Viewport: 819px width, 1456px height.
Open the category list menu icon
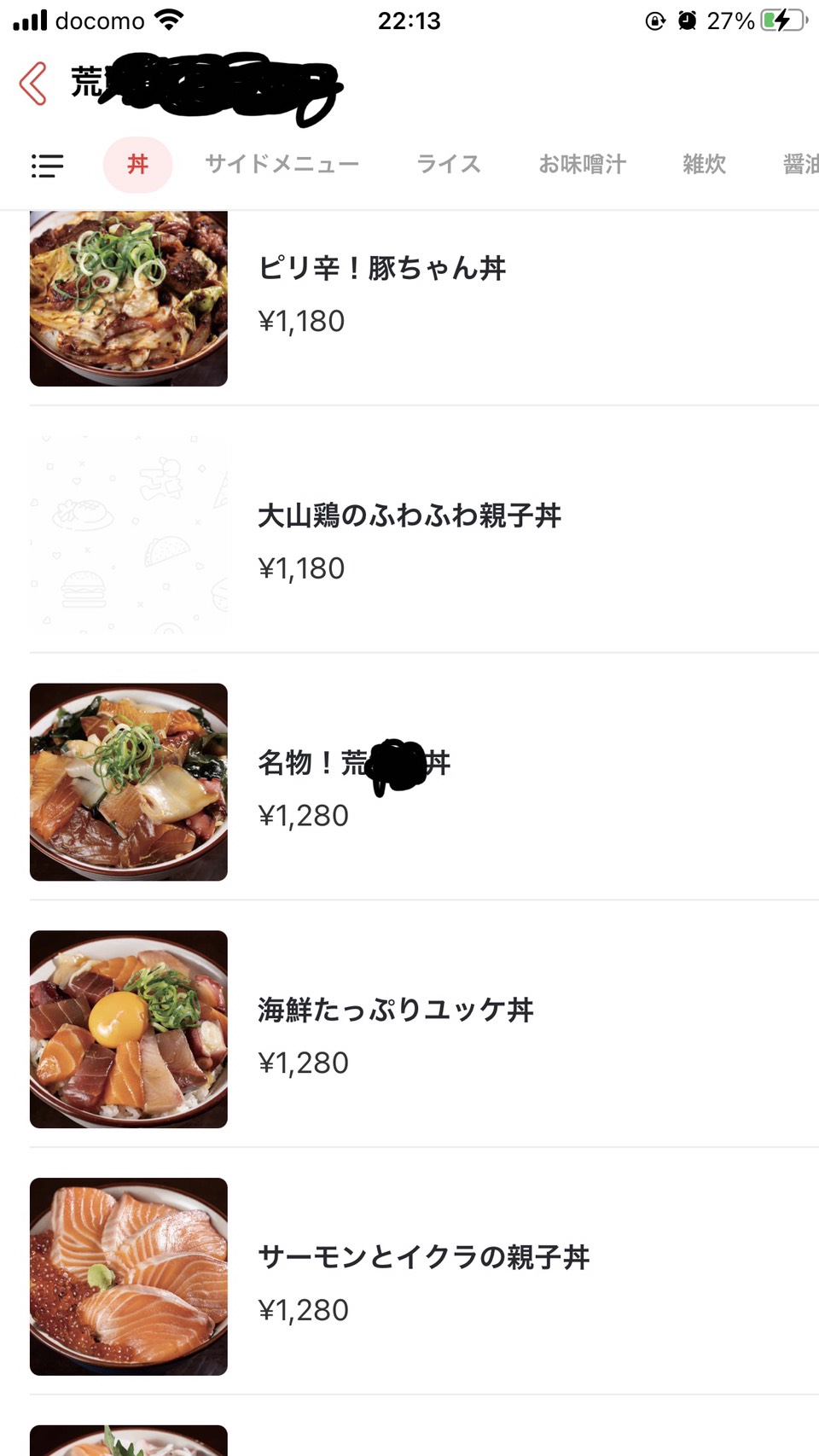48,165
